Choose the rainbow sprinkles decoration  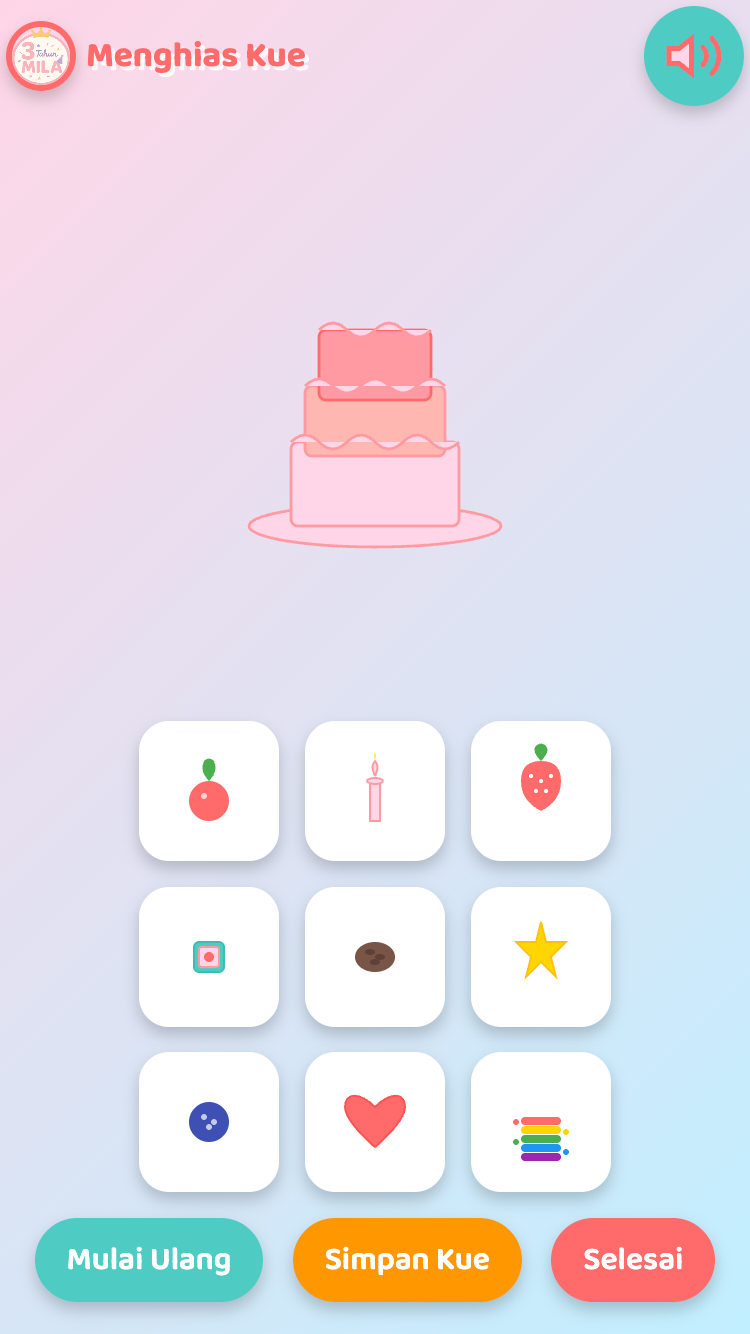[x=541, y=1122]
